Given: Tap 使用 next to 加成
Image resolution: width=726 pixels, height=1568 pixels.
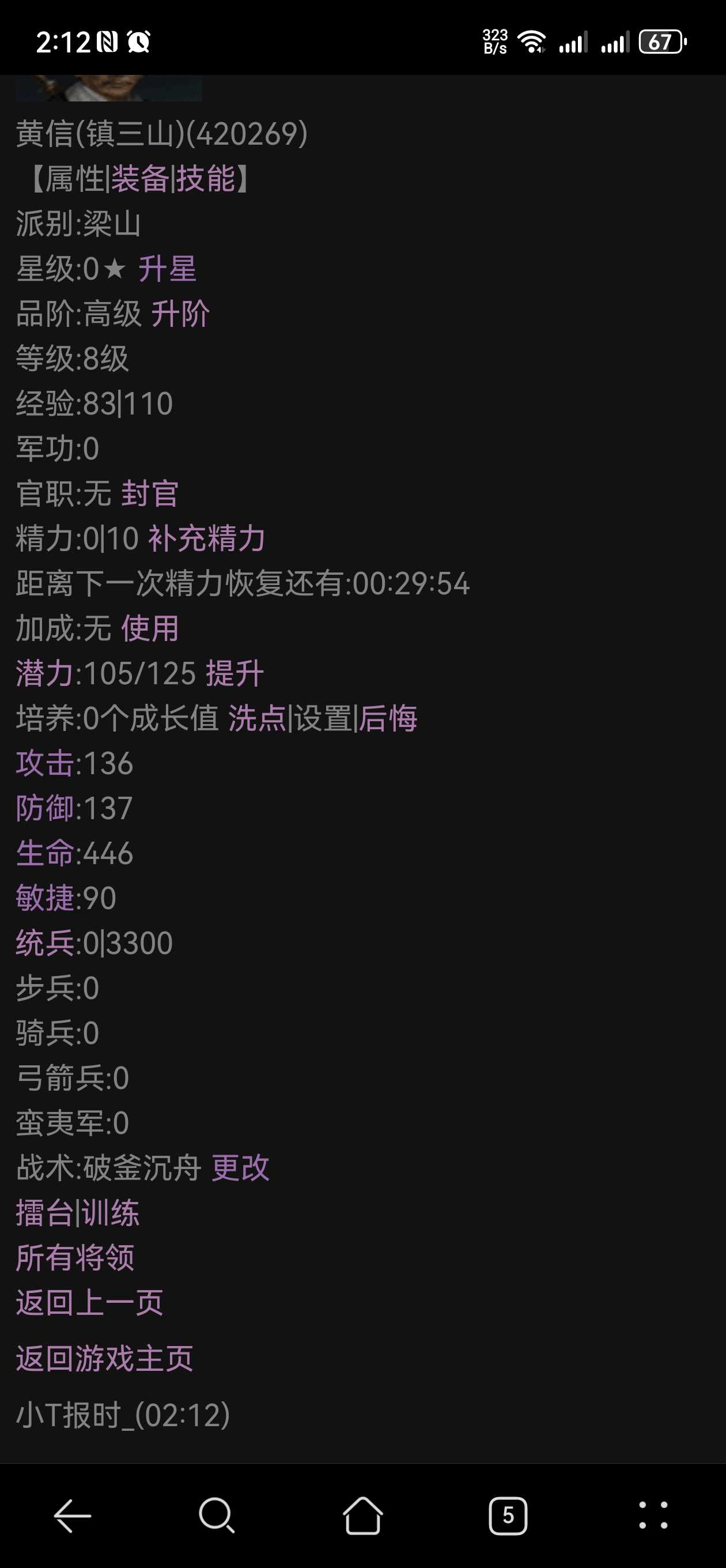Looking at the screenshot, I should point(150,630).
